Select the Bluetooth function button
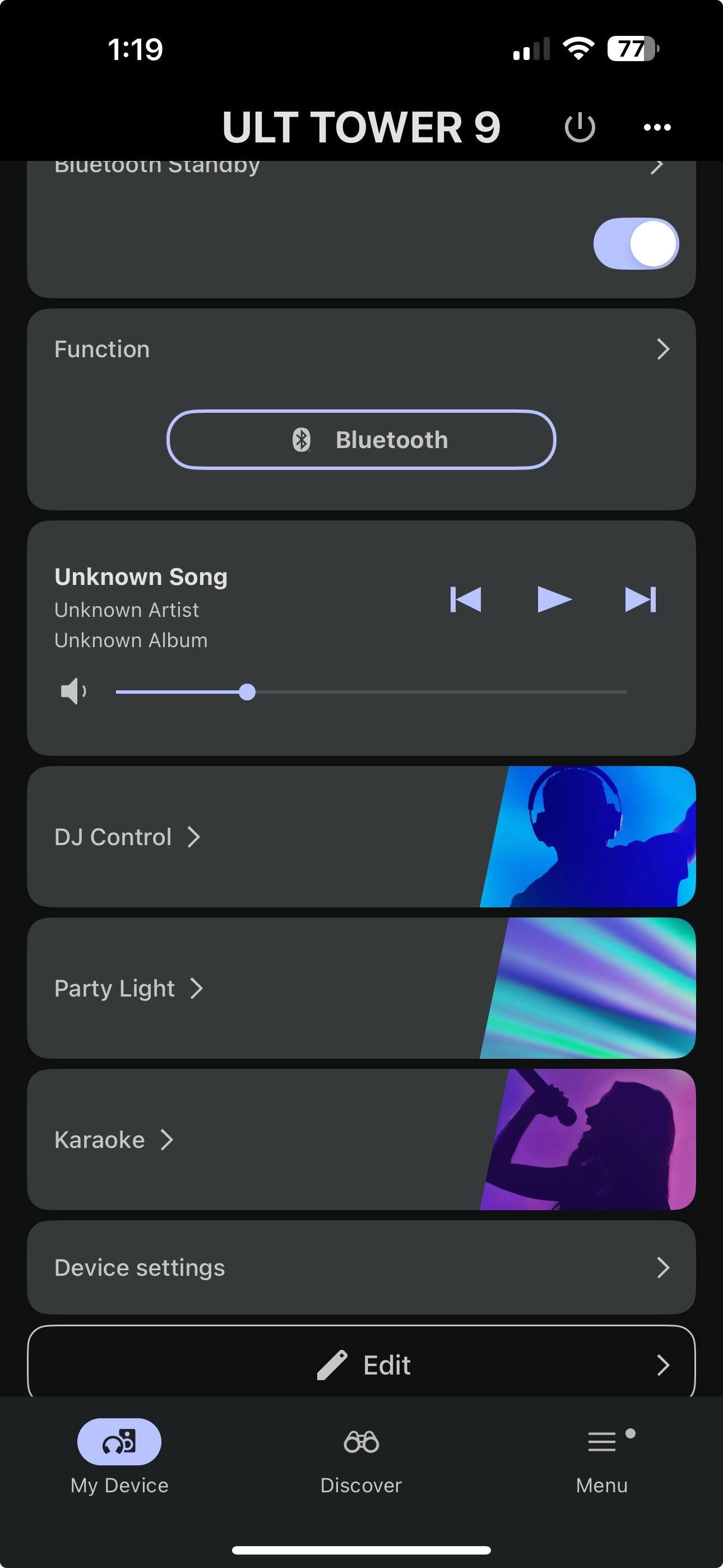Image resolution: width=723 pixels, height=1568 pixels. tap(361, 440)
